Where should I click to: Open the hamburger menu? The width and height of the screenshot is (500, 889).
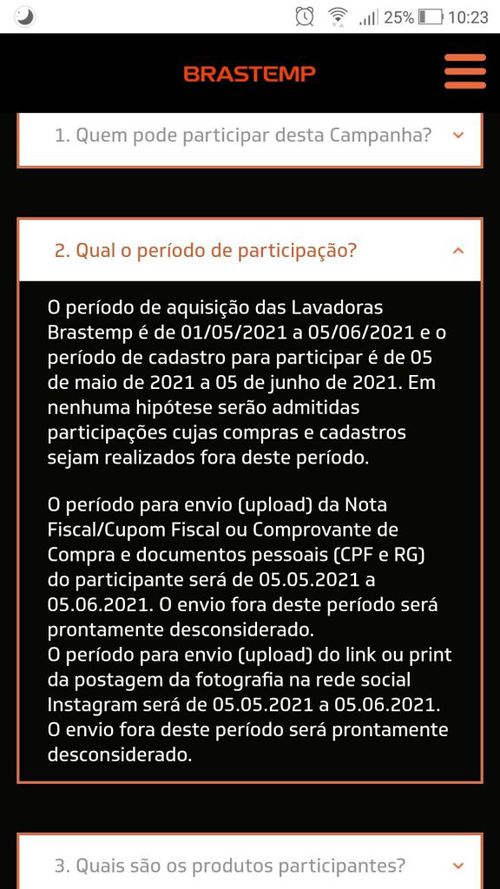tap(465, 71)
